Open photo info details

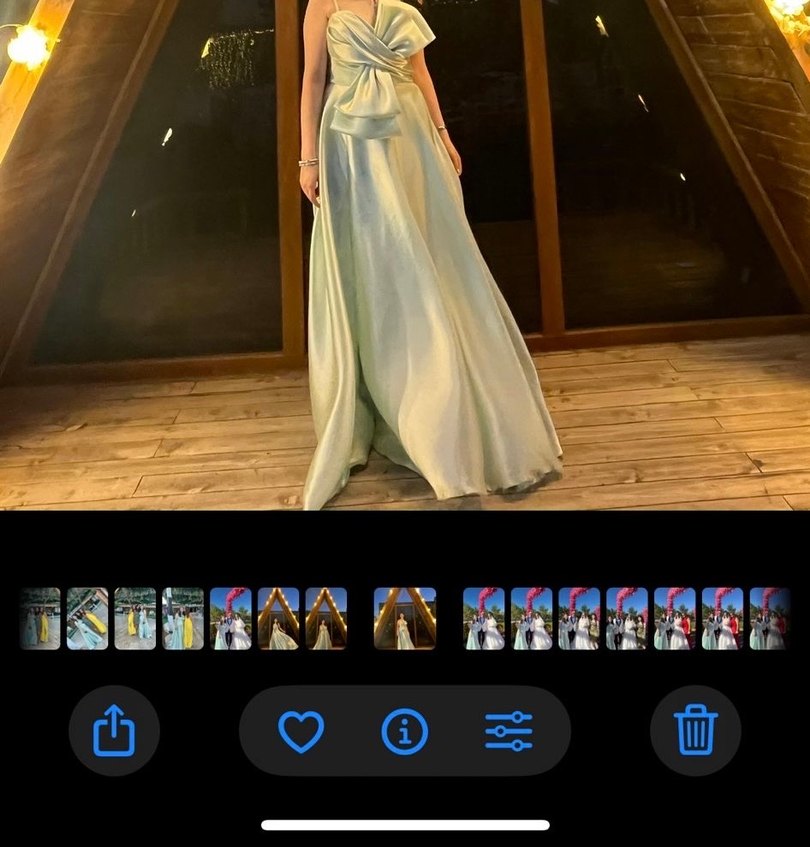click(x=405, y=731)
